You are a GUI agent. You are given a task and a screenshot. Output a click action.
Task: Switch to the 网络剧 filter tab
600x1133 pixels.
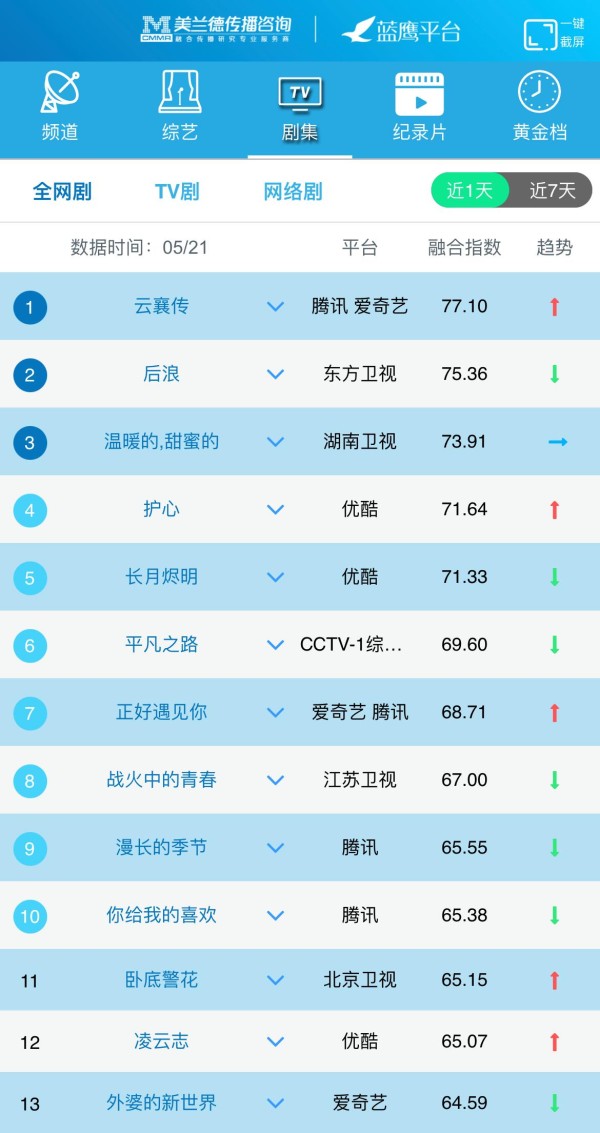tap(293, 191)
